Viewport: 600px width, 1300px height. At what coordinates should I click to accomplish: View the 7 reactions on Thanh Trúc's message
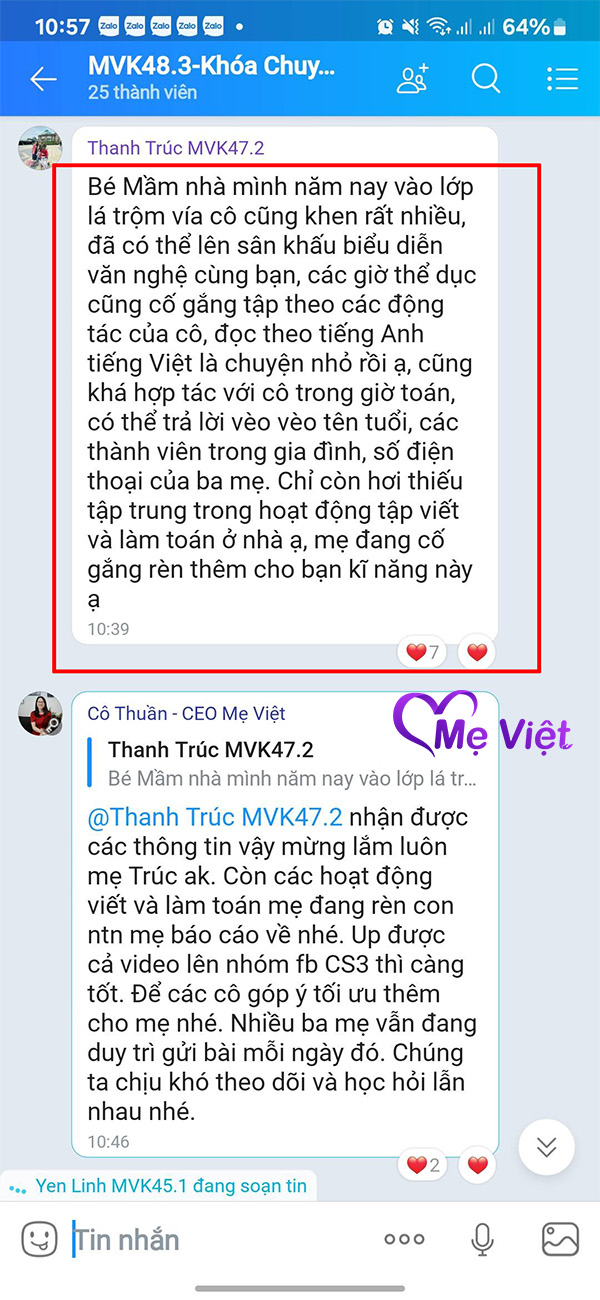pos(422,653)
